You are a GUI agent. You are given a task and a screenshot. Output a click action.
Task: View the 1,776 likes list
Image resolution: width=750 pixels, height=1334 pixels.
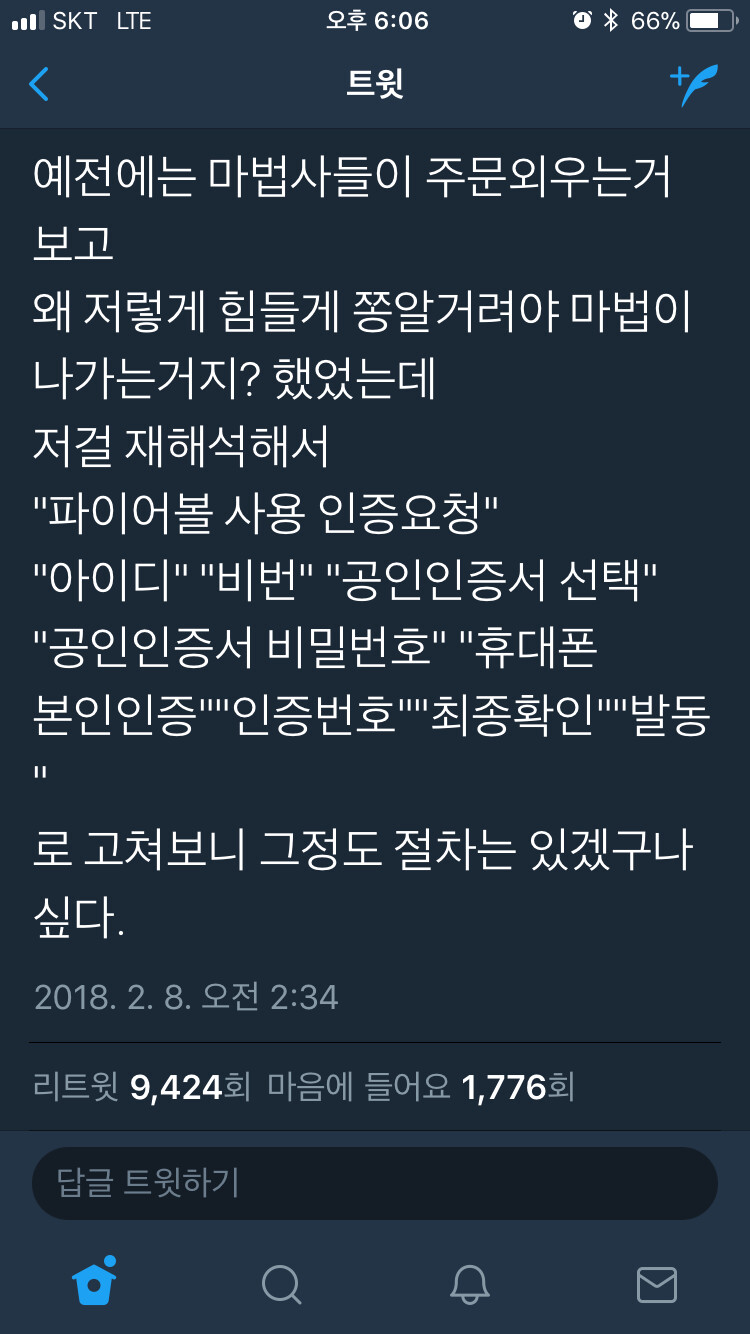click(421, 1087)
